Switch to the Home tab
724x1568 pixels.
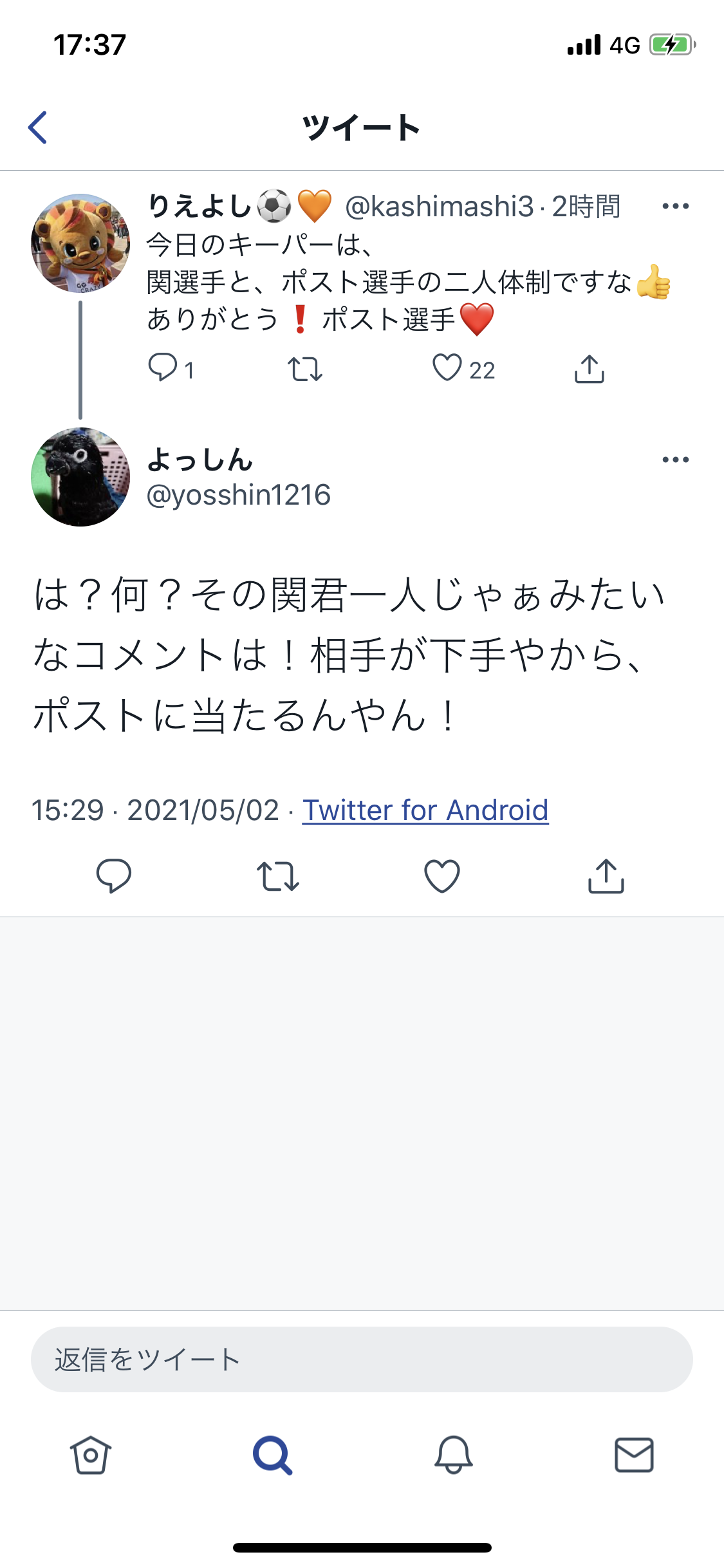(91, 1455)
